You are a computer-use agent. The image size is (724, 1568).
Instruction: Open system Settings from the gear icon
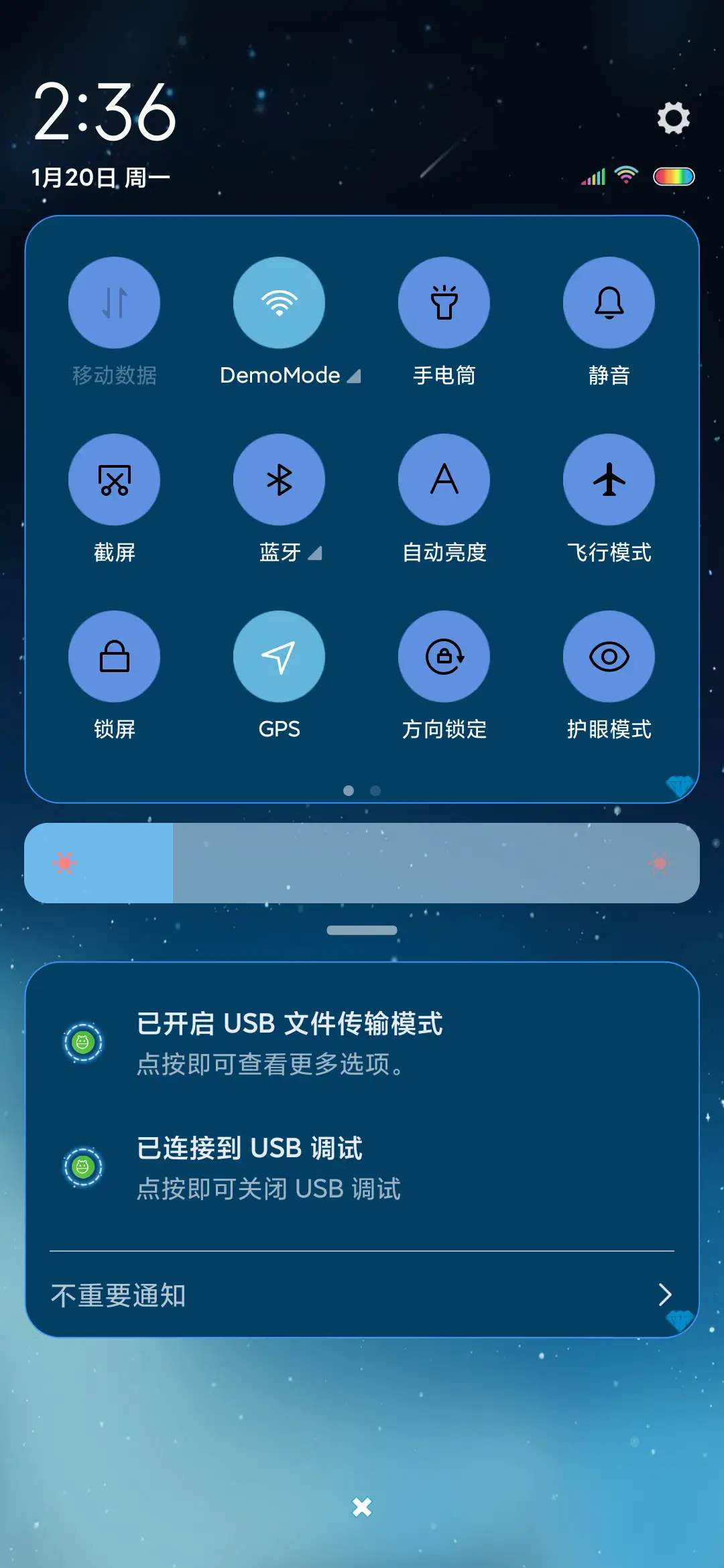click(x=672, y=117)
